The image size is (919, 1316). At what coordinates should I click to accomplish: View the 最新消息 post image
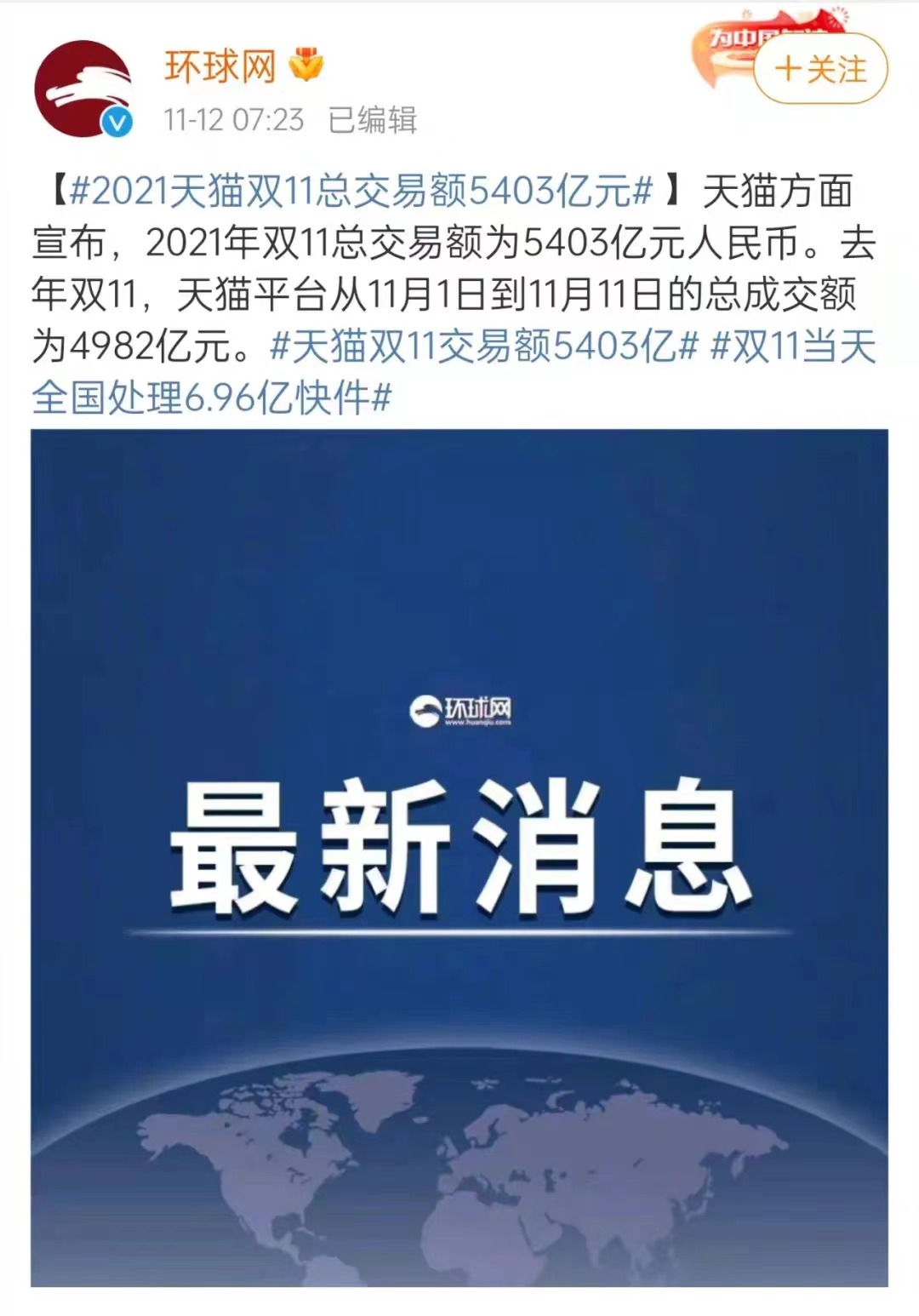459,857
